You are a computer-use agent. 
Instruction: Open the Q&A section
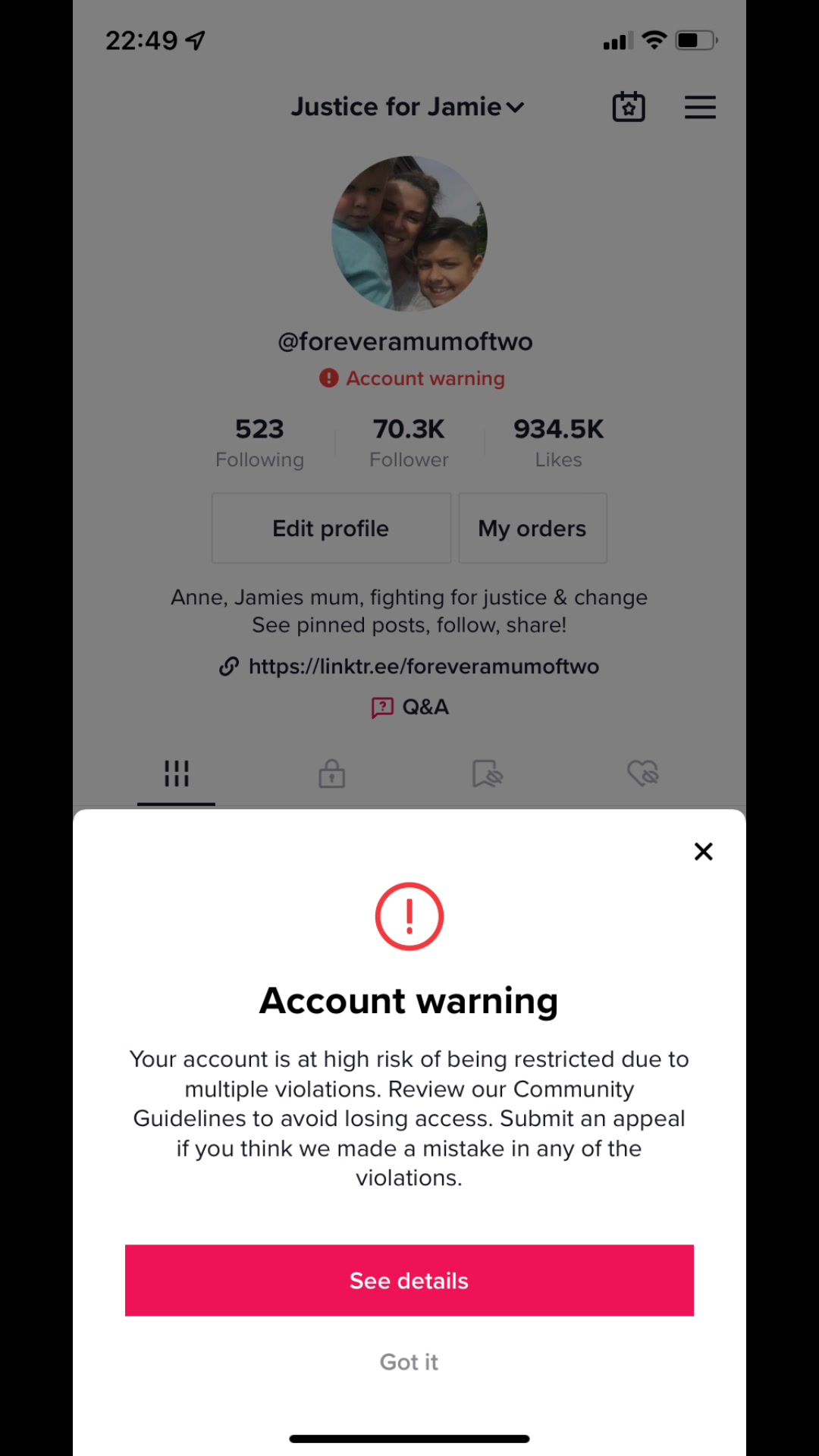pos(410,707)
